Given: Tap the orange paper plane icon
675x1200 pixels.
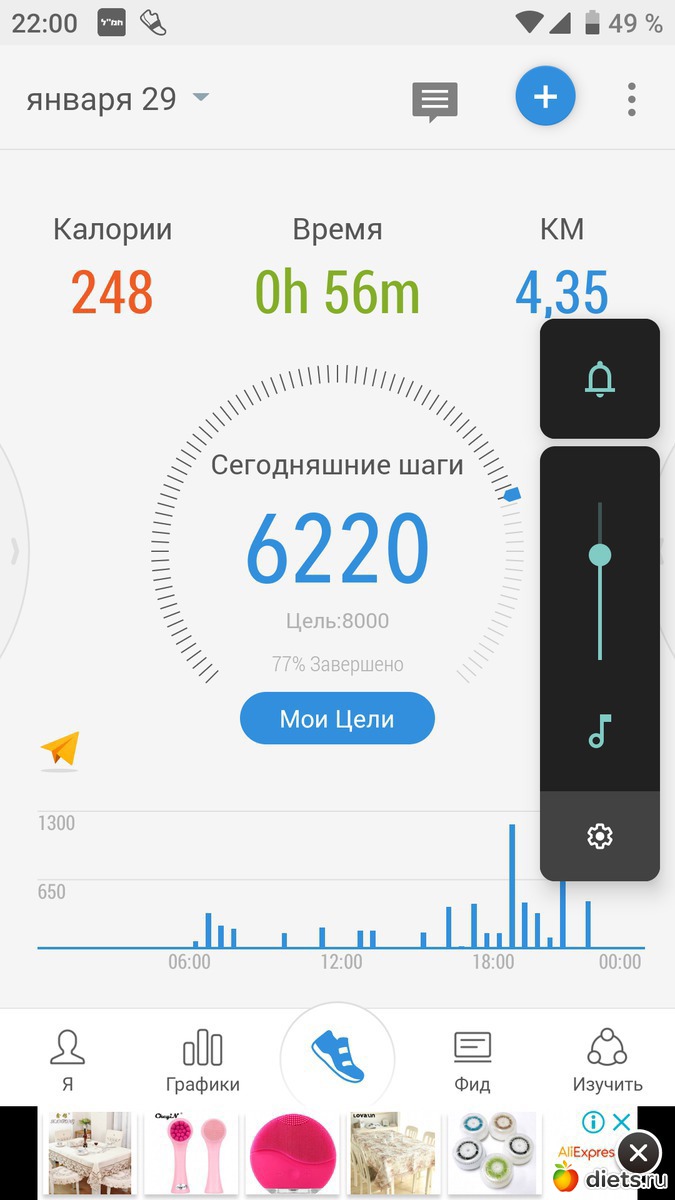Looking at the screenshot, I should [60, 749].
